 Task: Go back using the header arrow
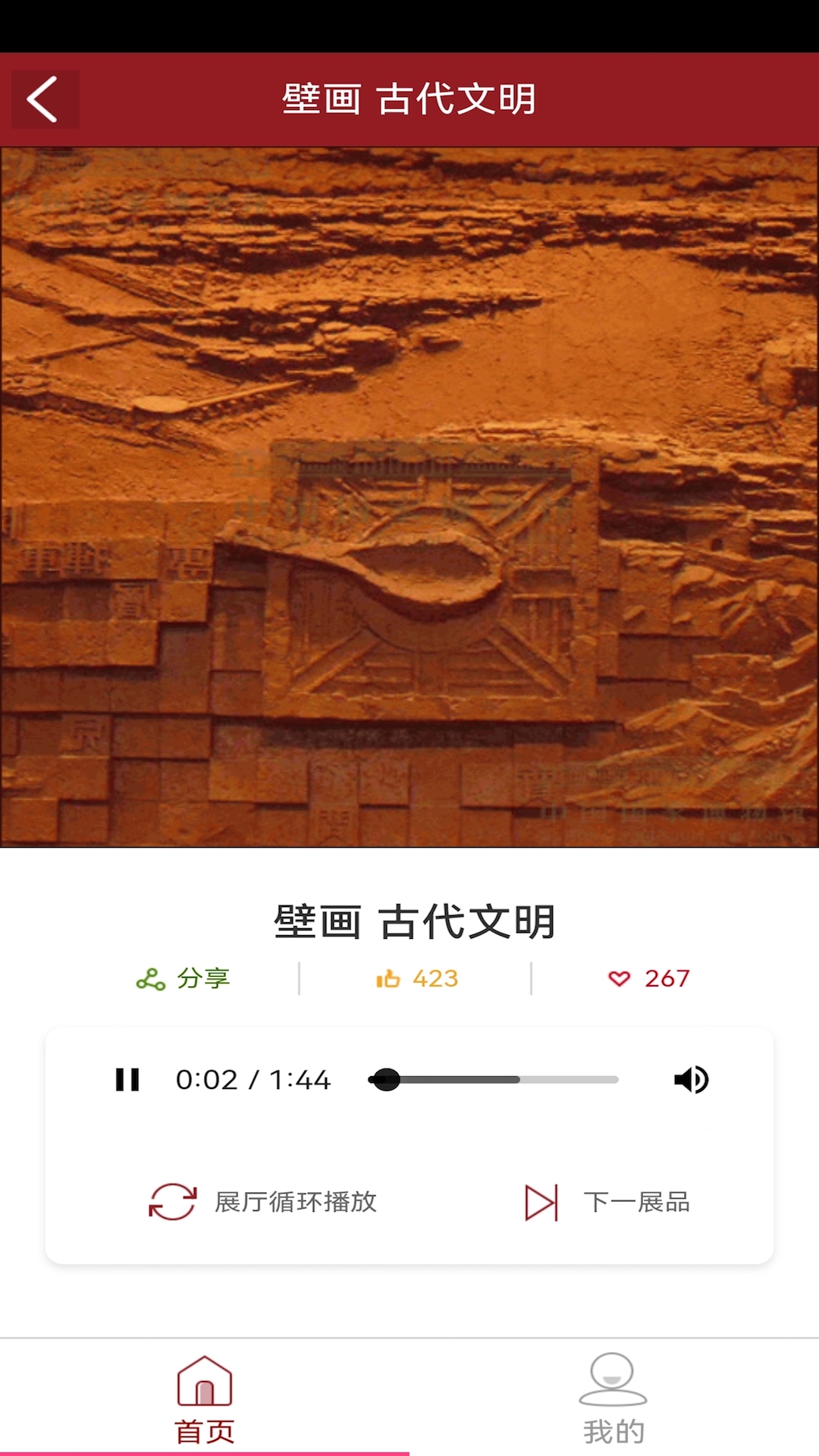(44, 99)
